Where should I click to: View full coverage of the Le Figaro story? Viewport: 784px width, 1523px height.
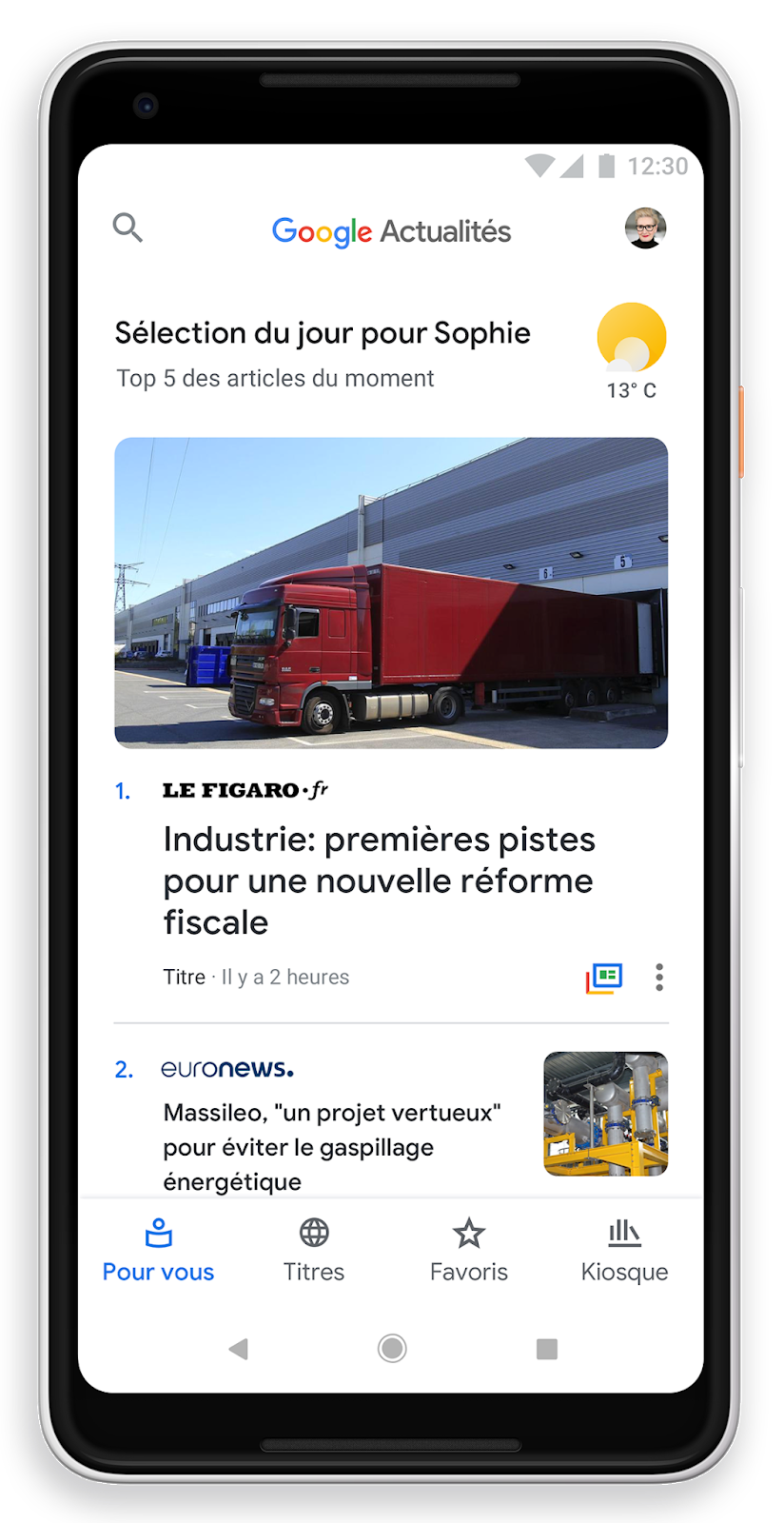click(604, 978)
